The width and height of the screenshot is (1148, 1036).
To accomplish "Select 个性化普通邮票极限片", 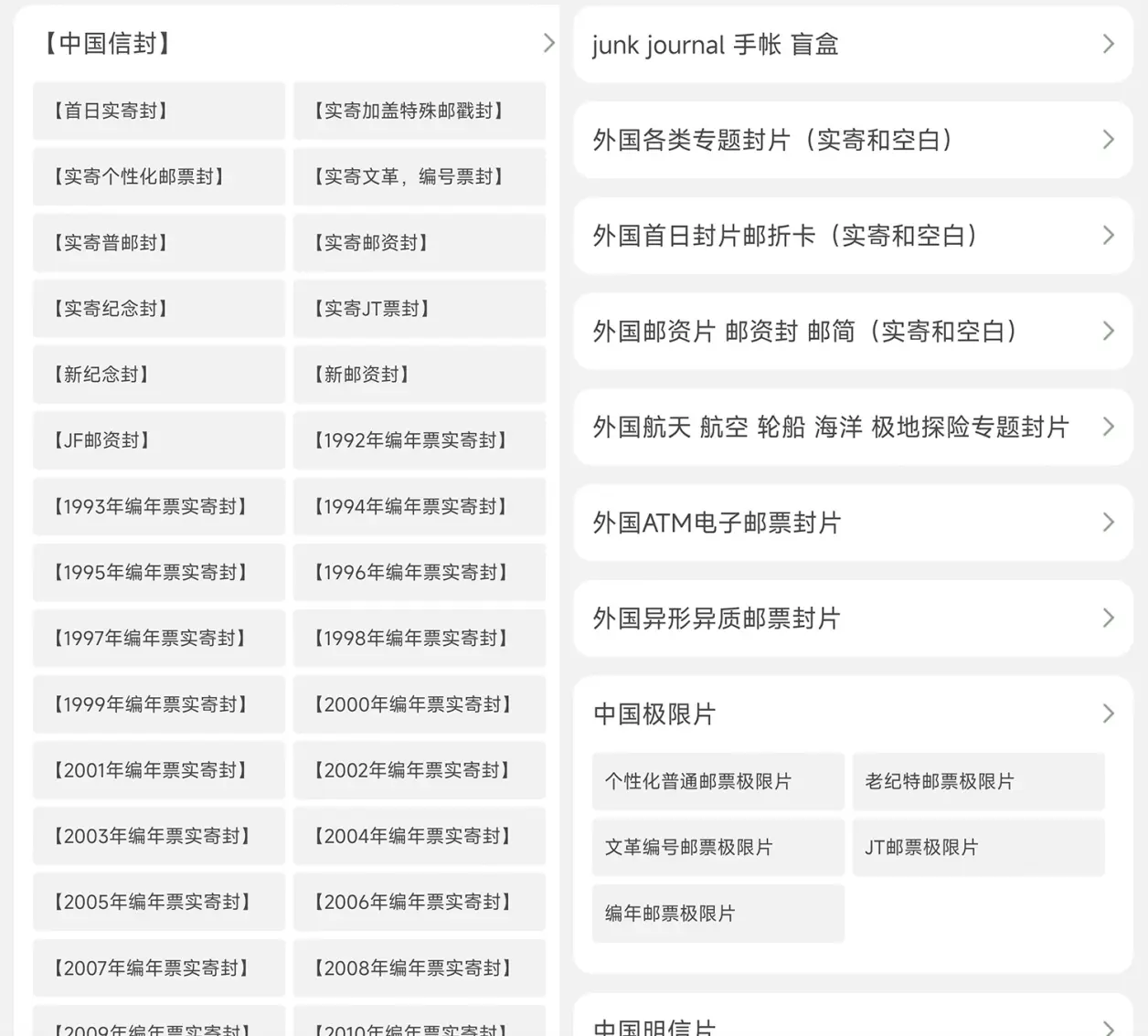I will click(717, 781).
